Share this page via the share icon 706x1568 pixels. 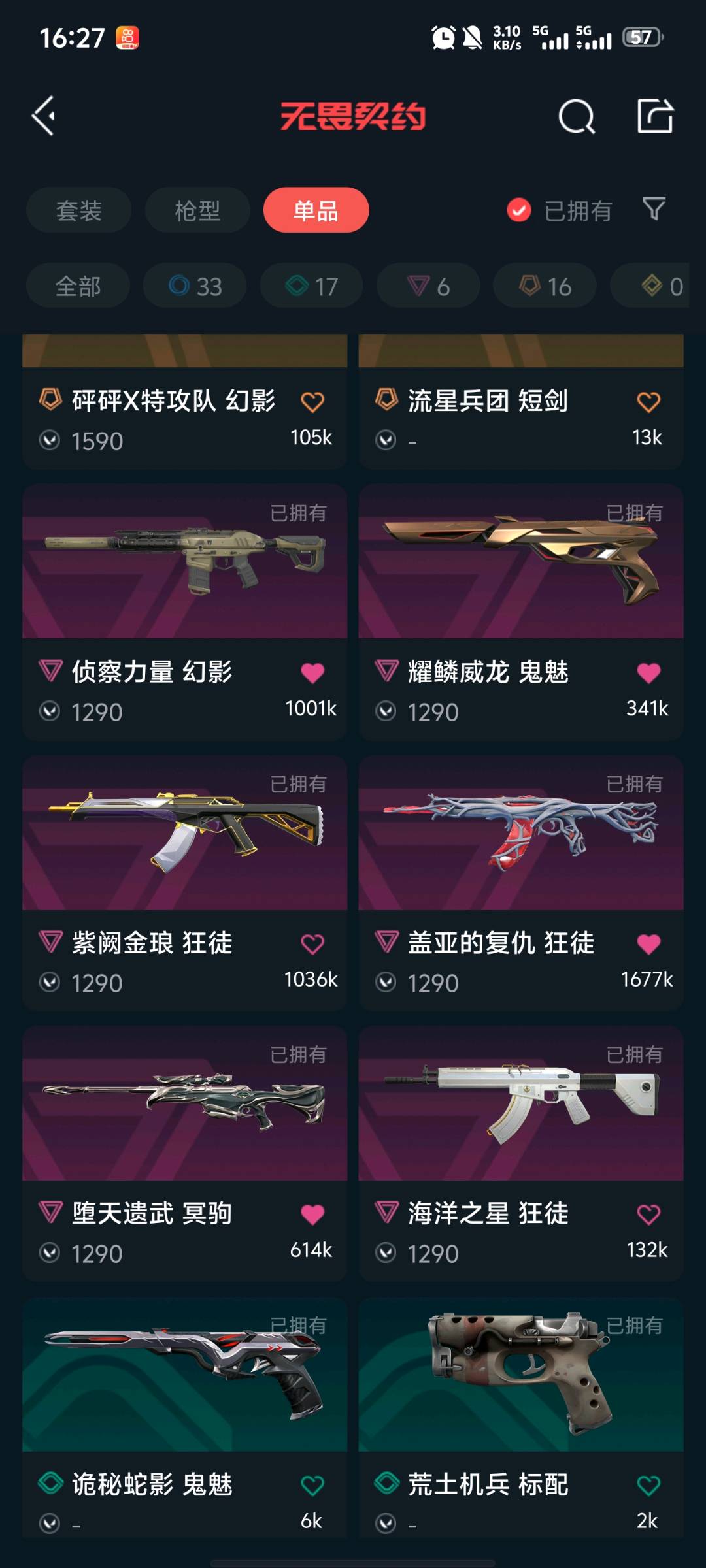pyautogui.click(x=655, y=117)
